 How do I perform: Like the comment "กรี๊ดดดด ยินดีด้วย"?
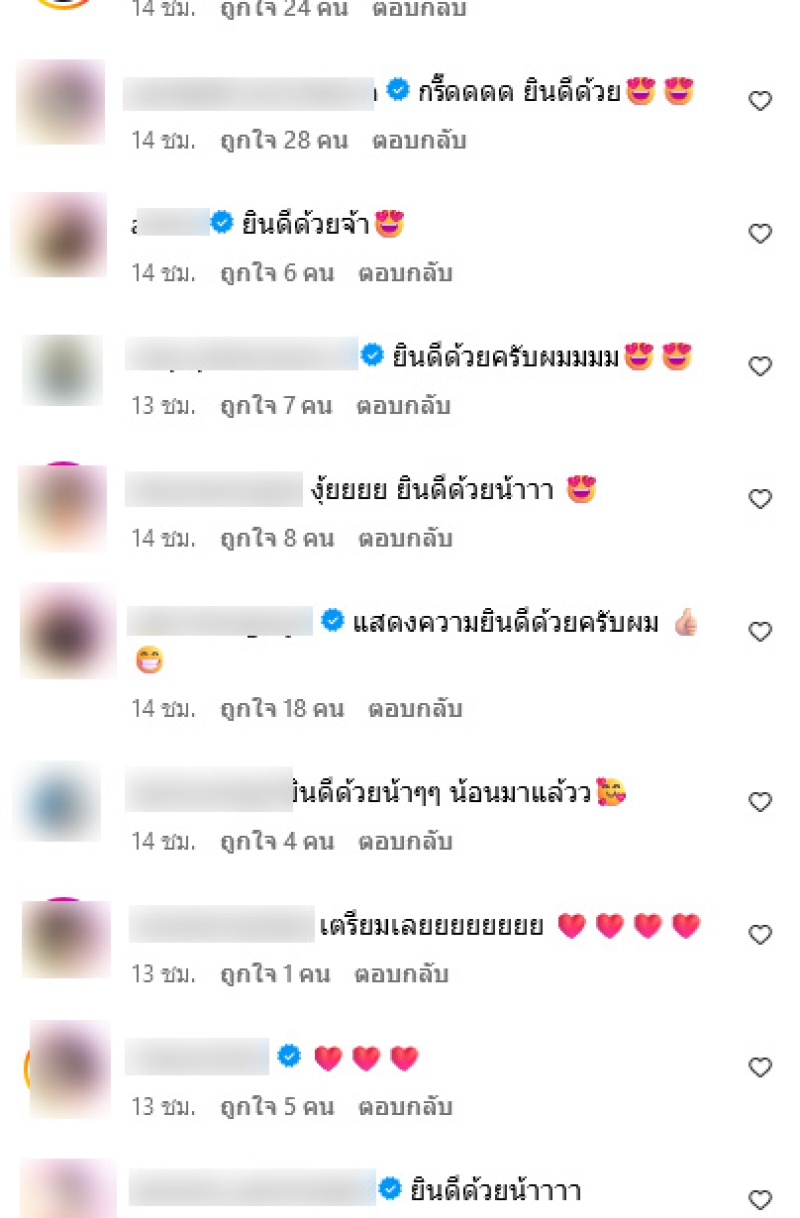[760, 101]
